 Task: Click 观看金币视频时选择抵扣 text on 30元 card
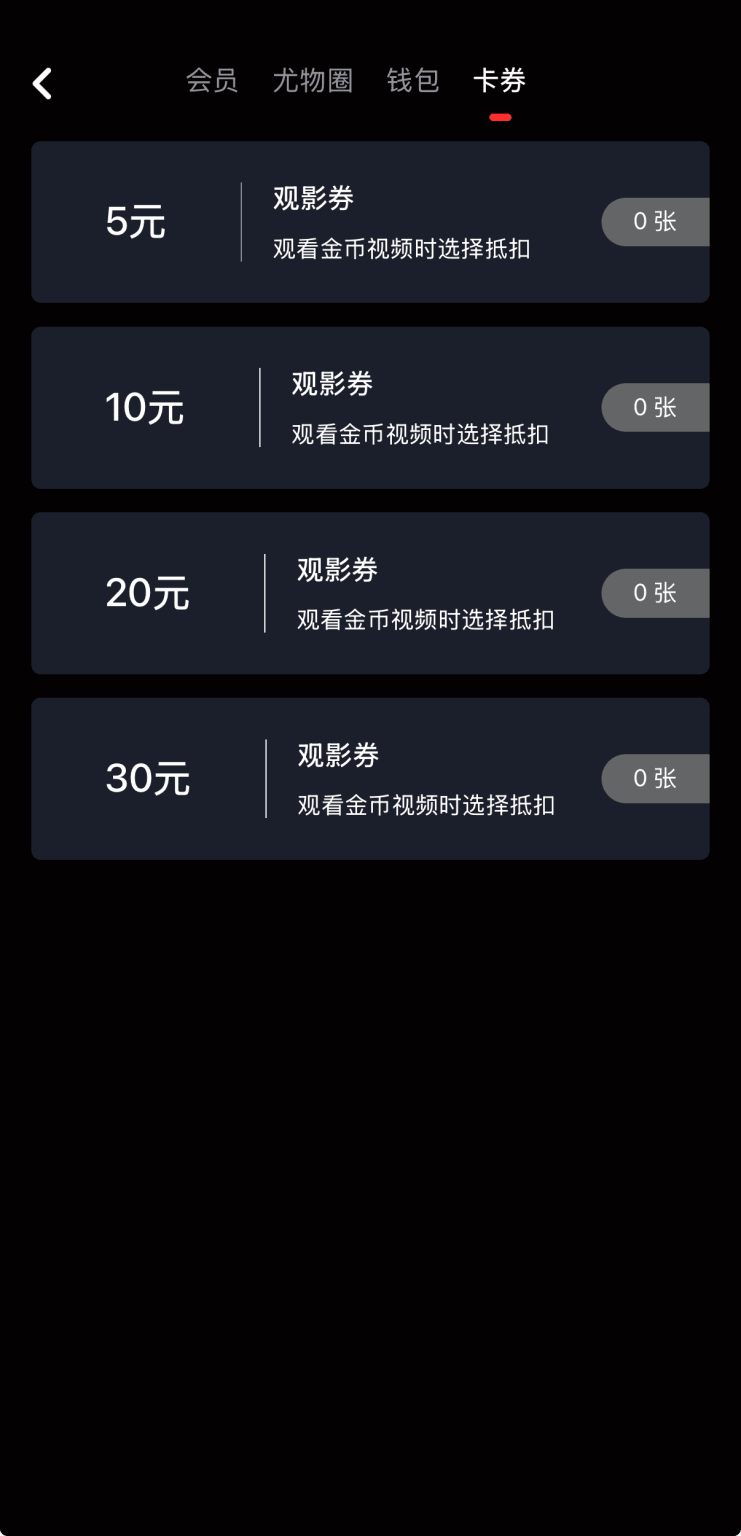(x=424, y=805)
